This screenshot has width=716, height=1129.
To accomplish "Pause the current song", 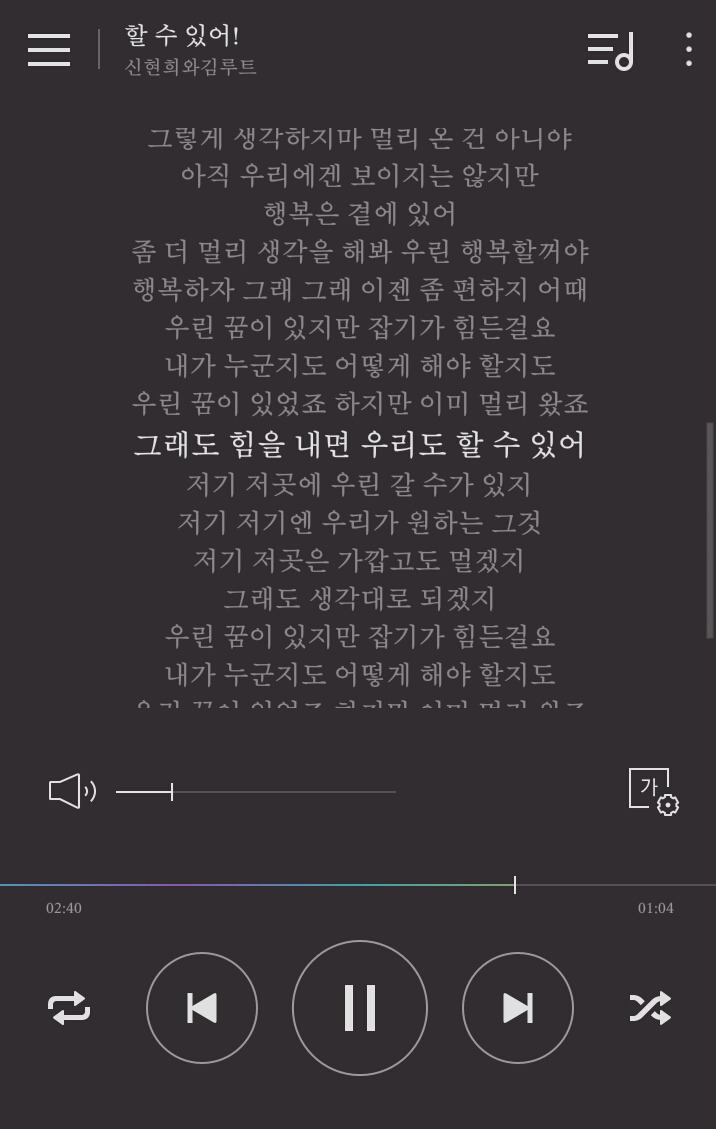I will coord(360,1008).
